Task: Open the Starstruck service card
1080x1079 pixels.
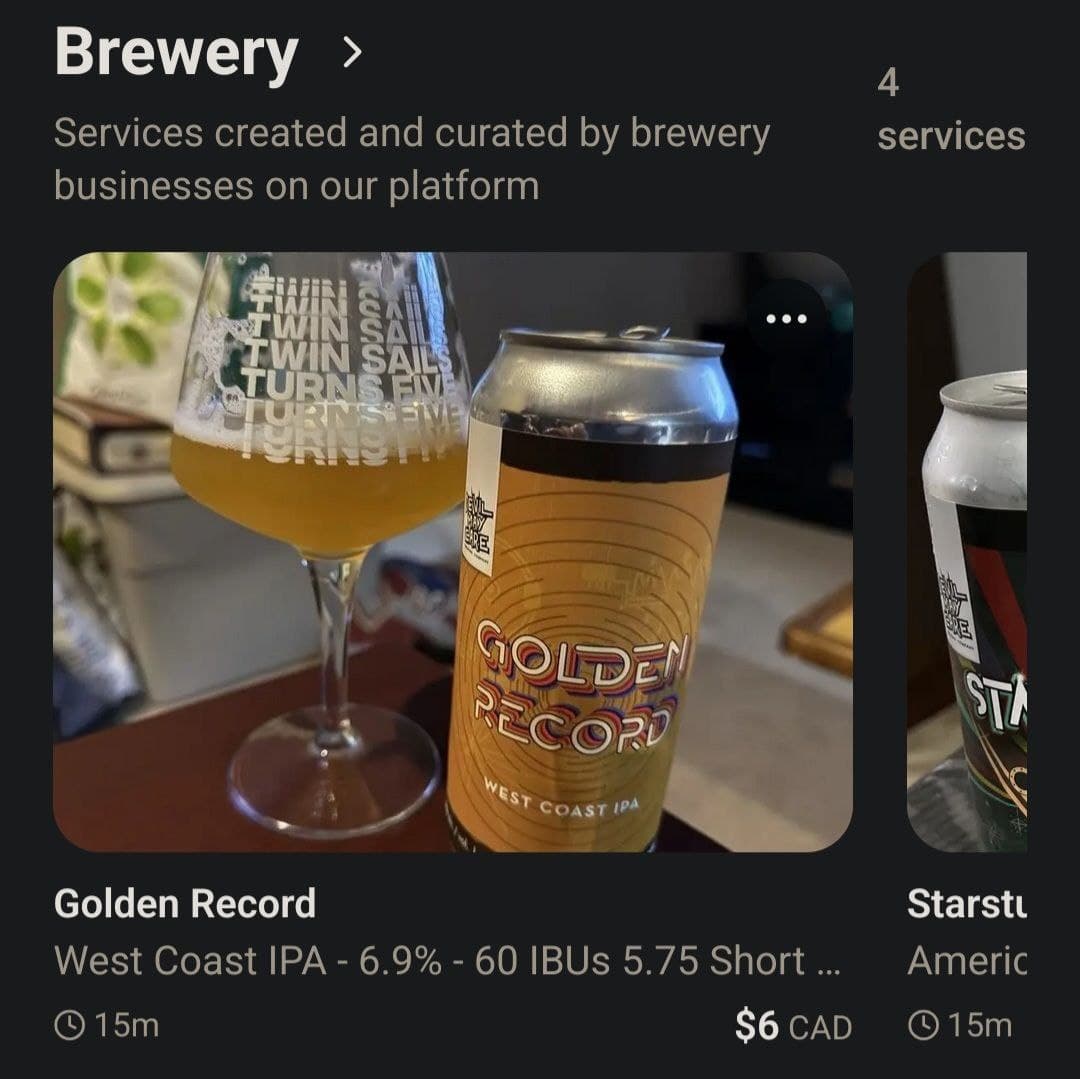Action: [967, 552]
